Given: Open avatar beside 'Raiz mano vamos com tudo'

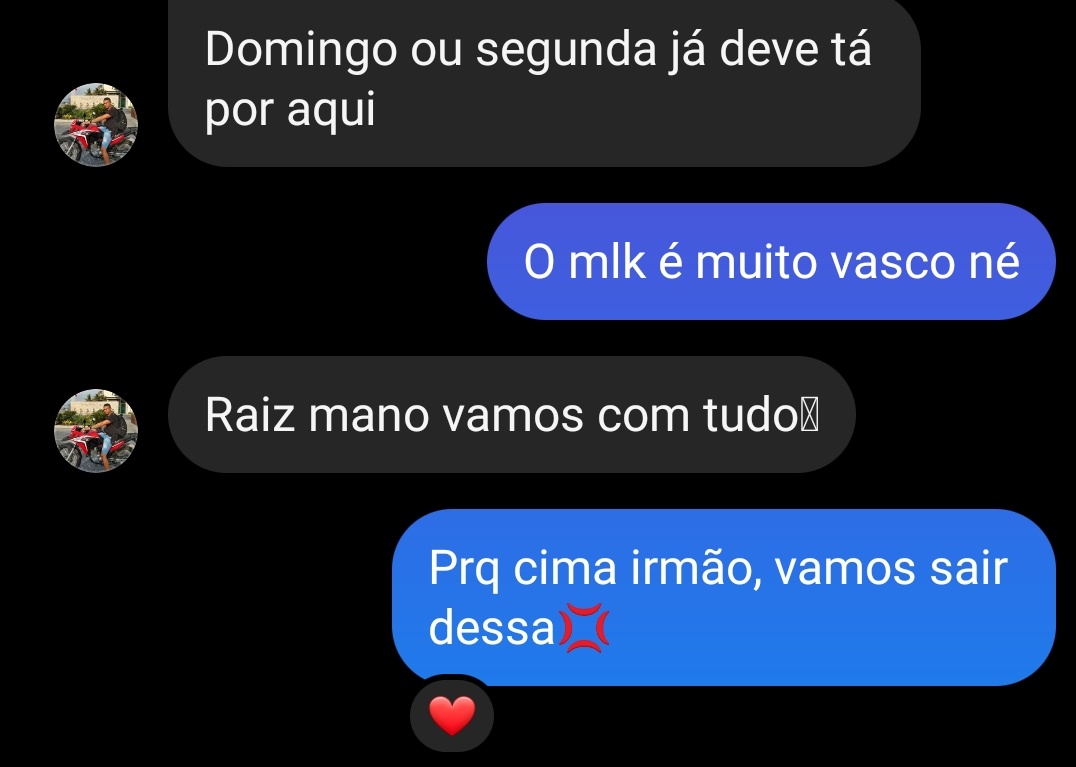Looking at the screenshot, I should (x=95, y=430).
